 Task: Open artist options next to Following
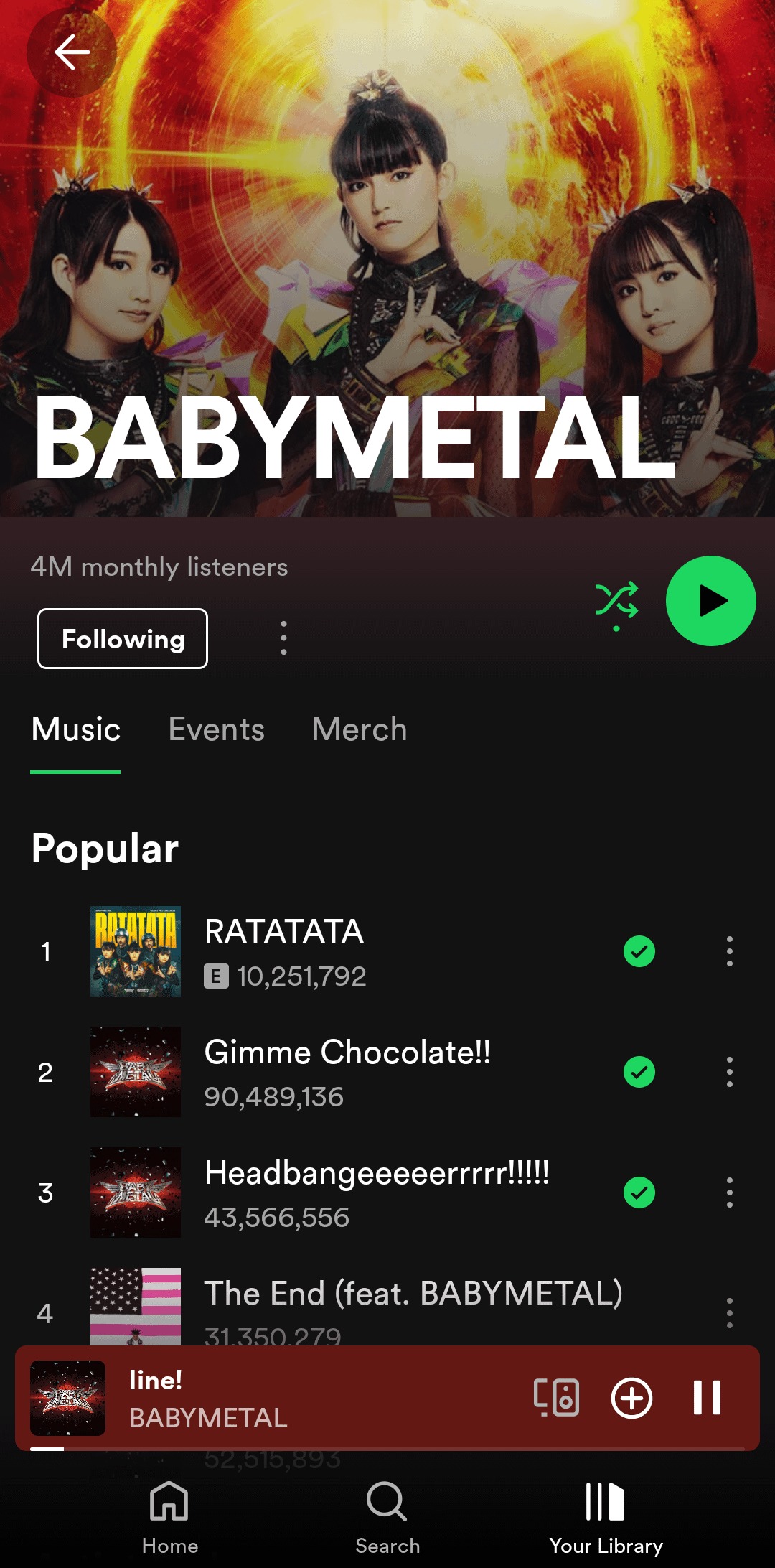pyautogui.click(x=283, y=638)
